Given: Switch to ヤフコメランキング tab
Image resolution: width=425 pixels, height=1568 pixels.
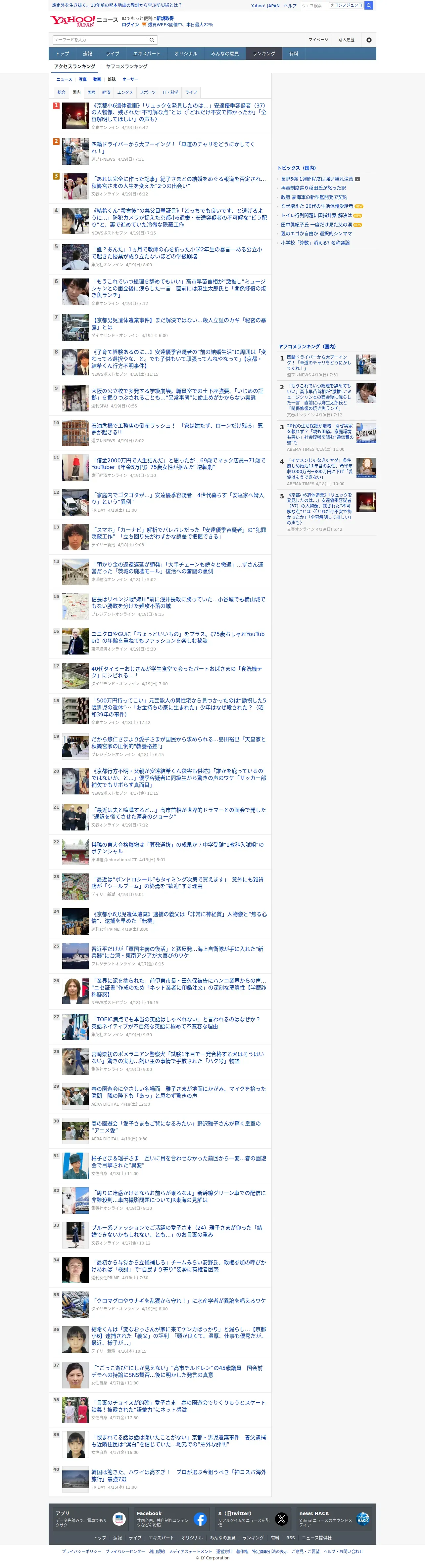Looking at the screenshot, I should click(x=127, y=66).
